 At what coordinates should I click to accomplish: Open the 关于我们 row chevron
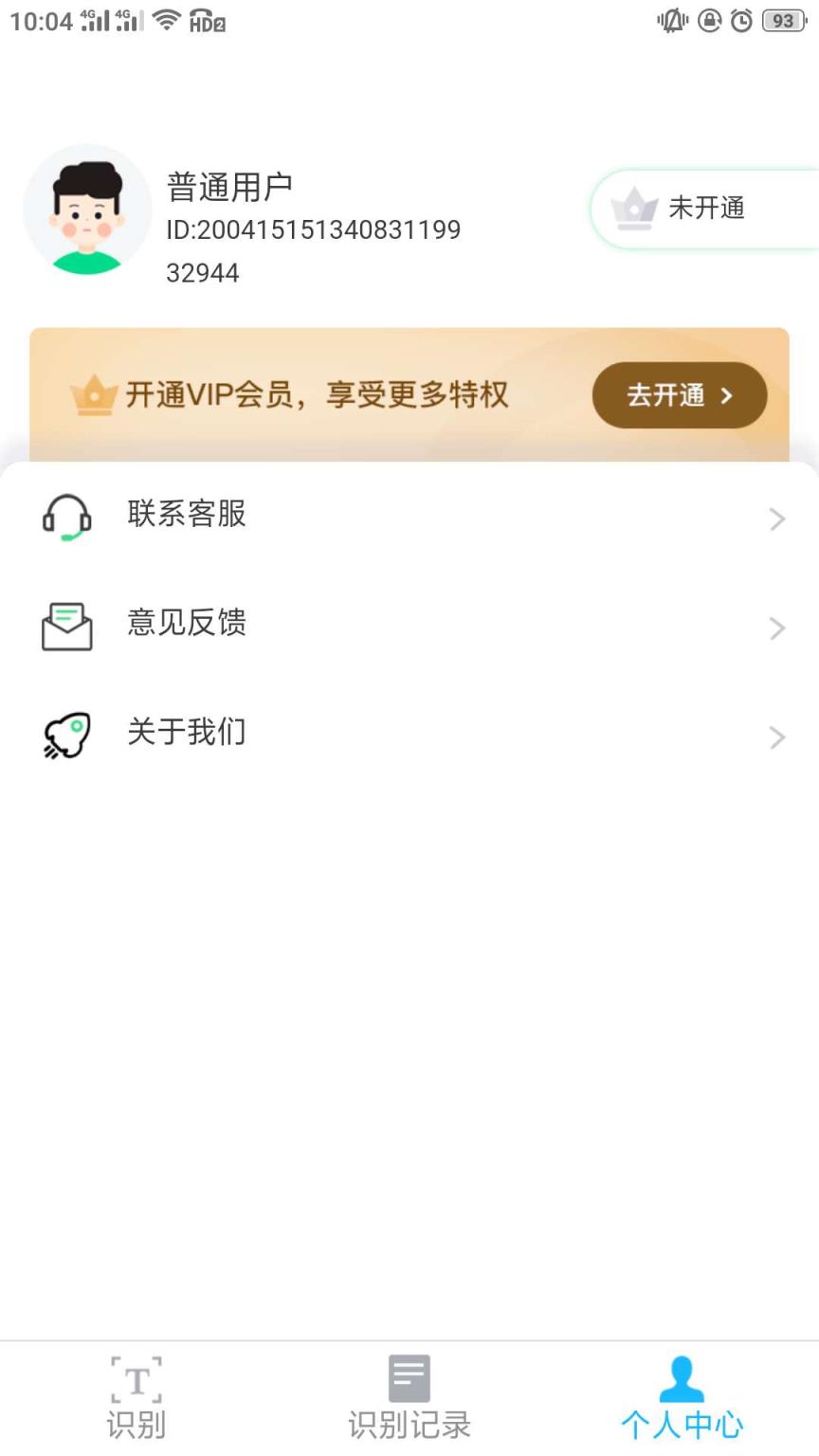click(x=777, y=737)
